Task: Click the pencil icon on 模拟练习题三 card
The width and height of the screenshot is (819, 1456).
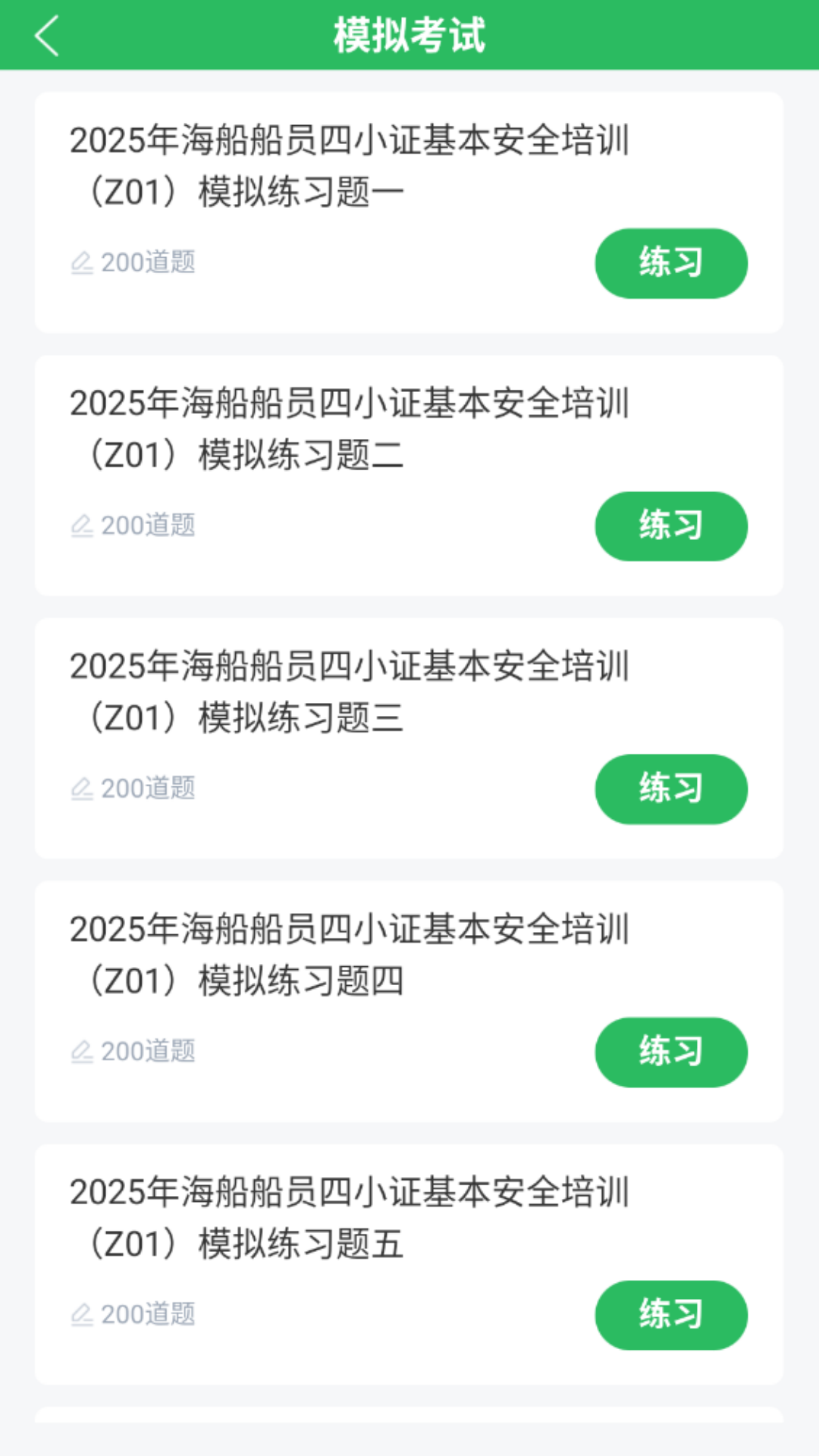Action: click(x=83, y=788)
